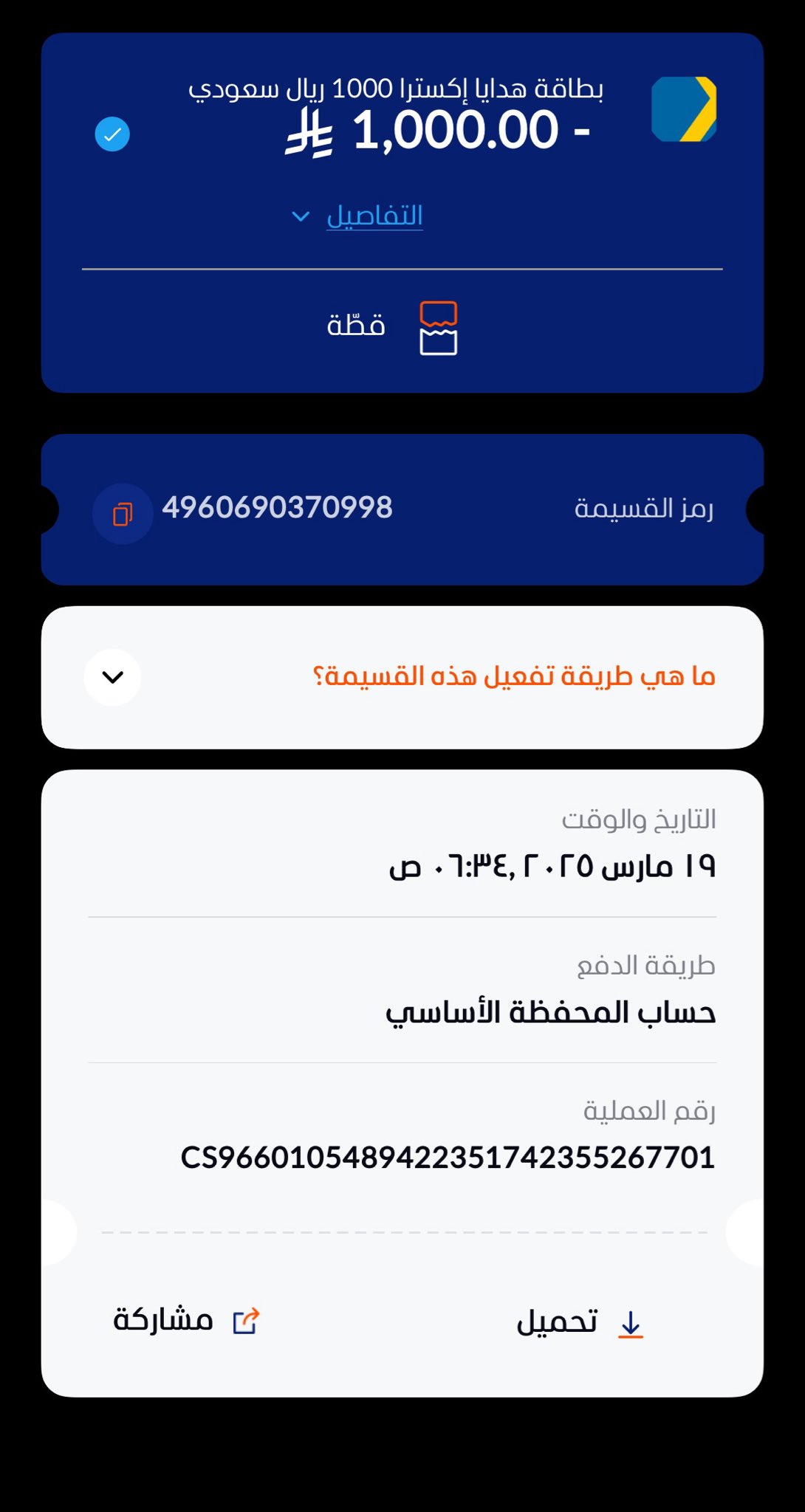Download the receipt via تحميل

(580, 1322)
